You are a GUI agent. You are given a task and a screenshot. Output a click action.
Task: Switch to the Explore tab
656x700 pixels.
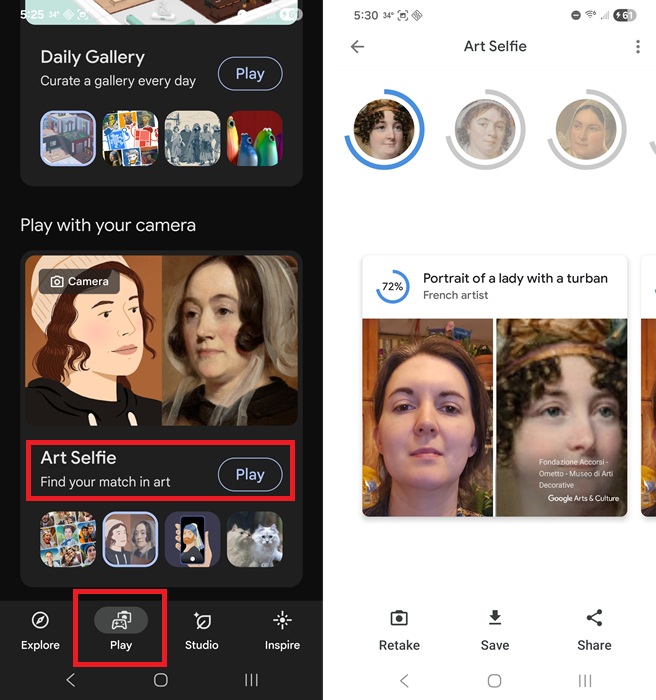(x=40, y=630)
